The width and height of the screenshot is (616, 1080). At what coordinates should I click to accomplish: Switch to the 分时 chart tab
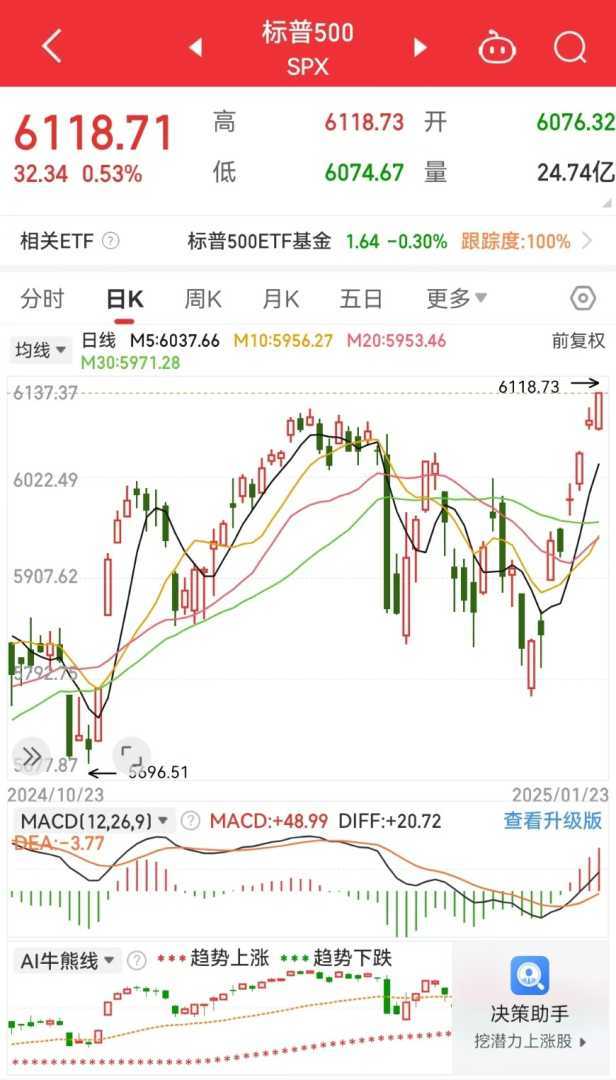pos(42,298)
